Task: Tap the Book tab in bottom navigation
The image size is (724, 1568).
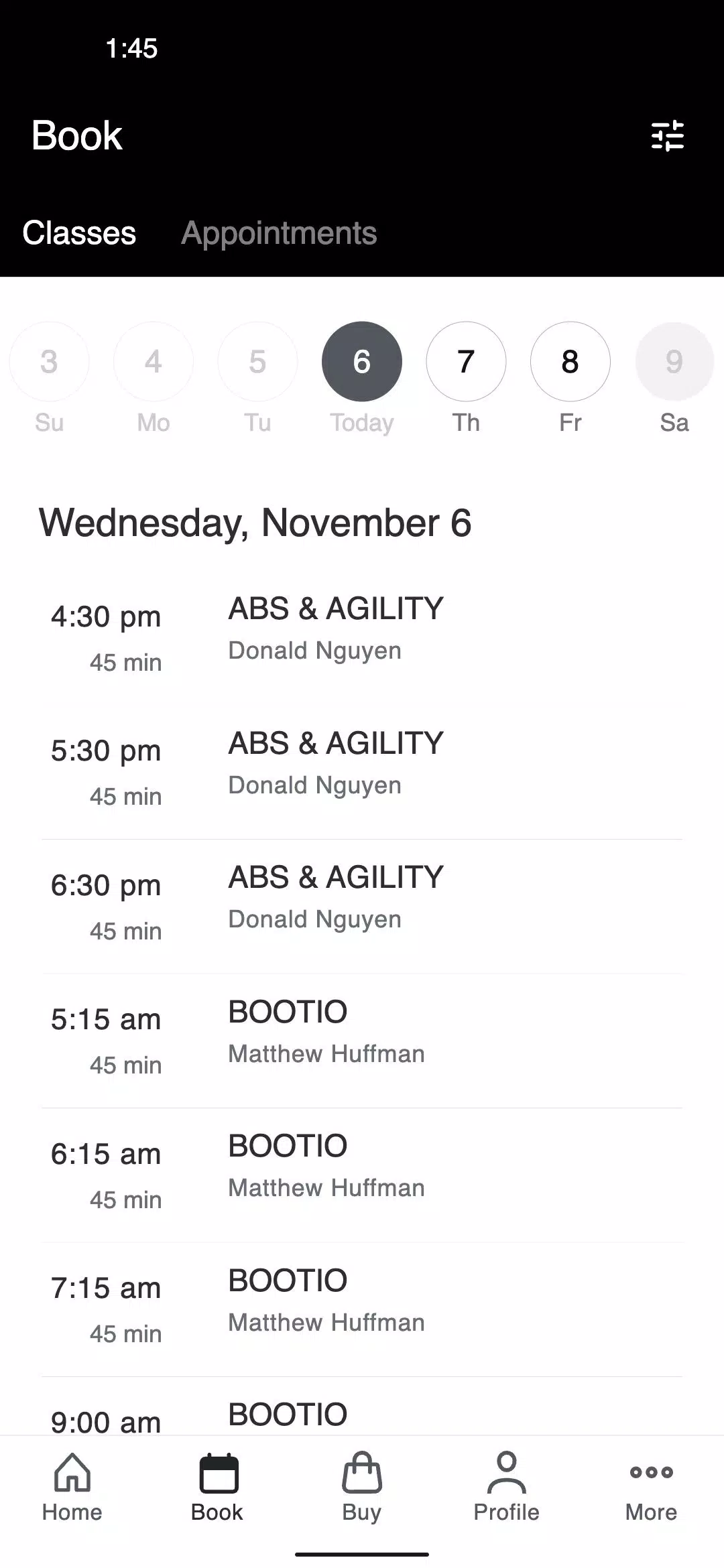Action: [217, 1488]
